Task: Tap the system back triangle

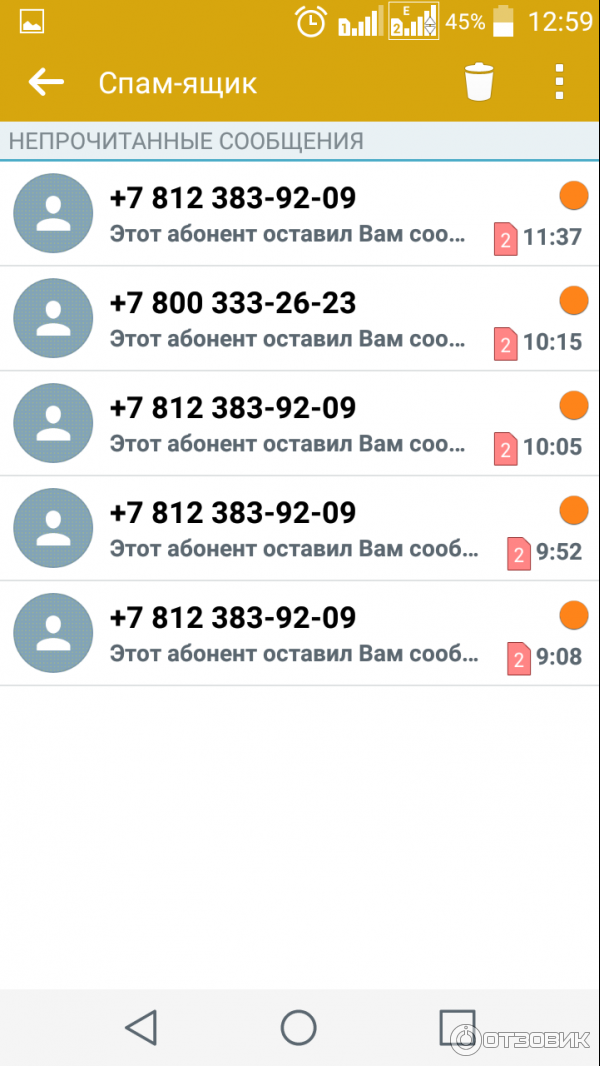Action: [x=141, y=1027]
